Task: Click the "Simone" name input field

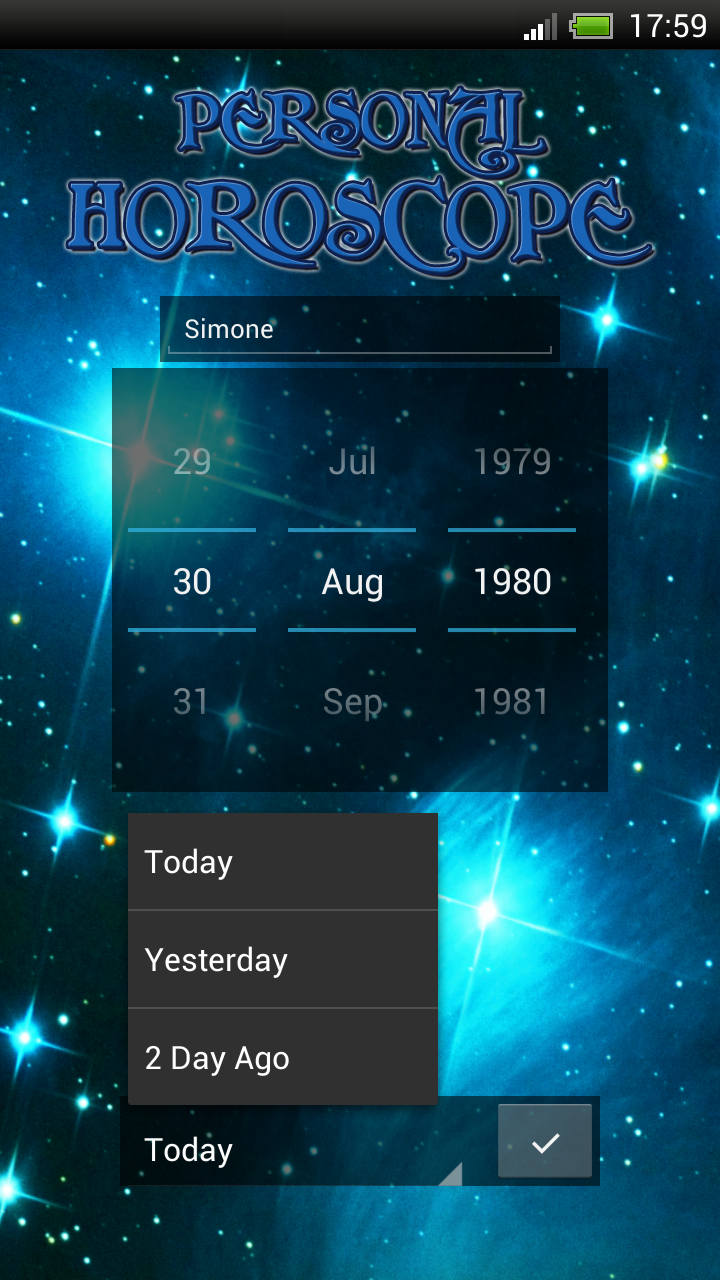Action: coord(360,328)
